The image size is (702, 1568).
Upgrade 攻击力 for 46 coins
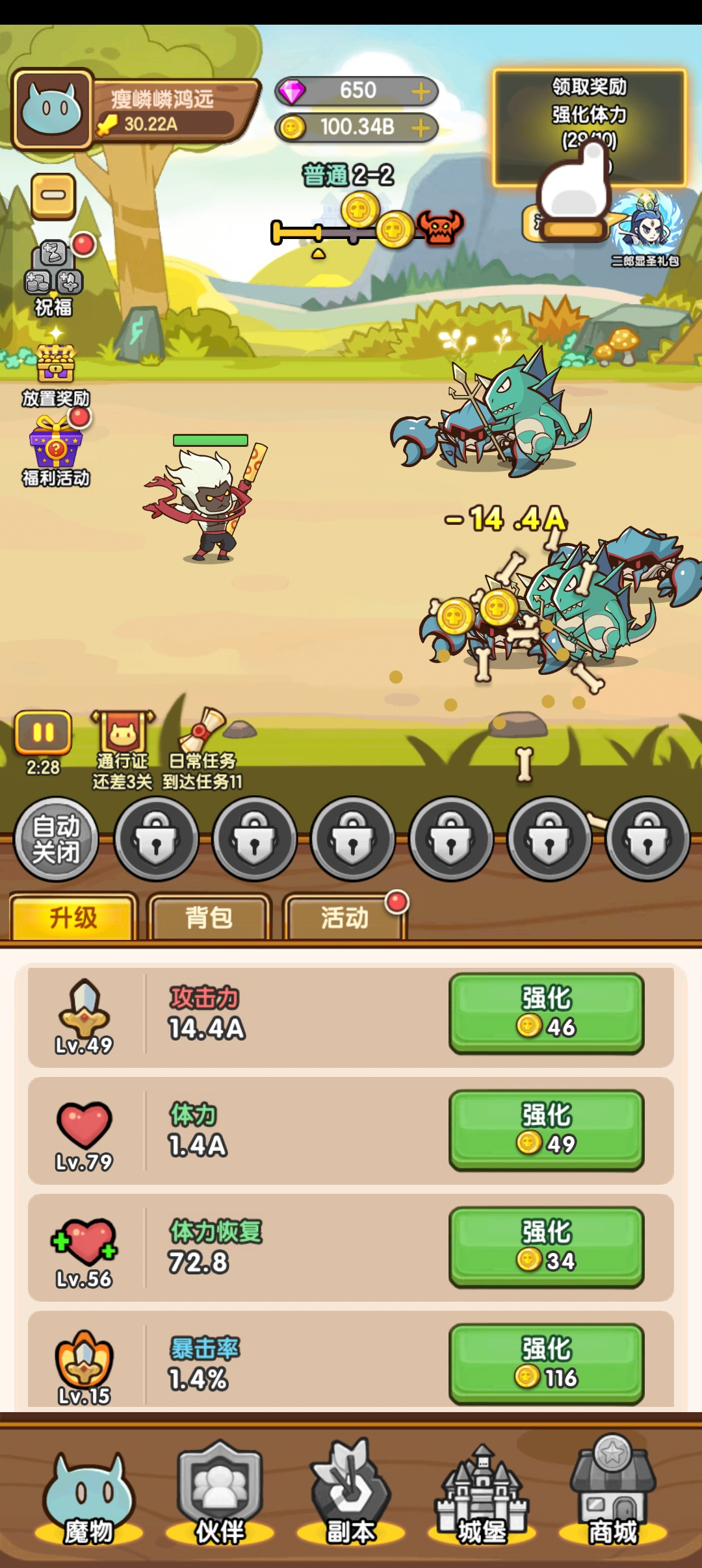546,1012
